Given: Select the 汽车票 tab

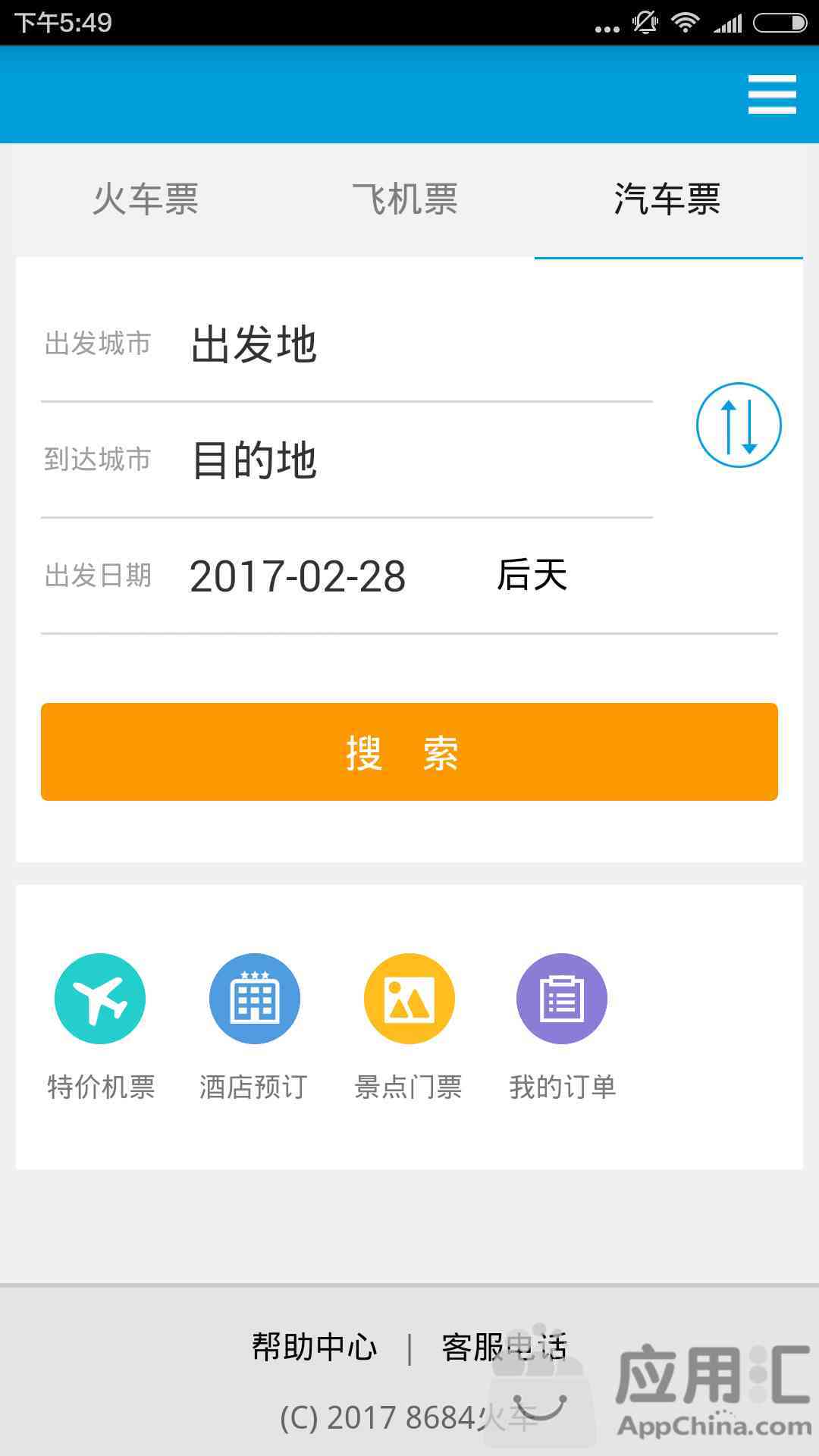Looking at the screenshot, I should point(667,199).
